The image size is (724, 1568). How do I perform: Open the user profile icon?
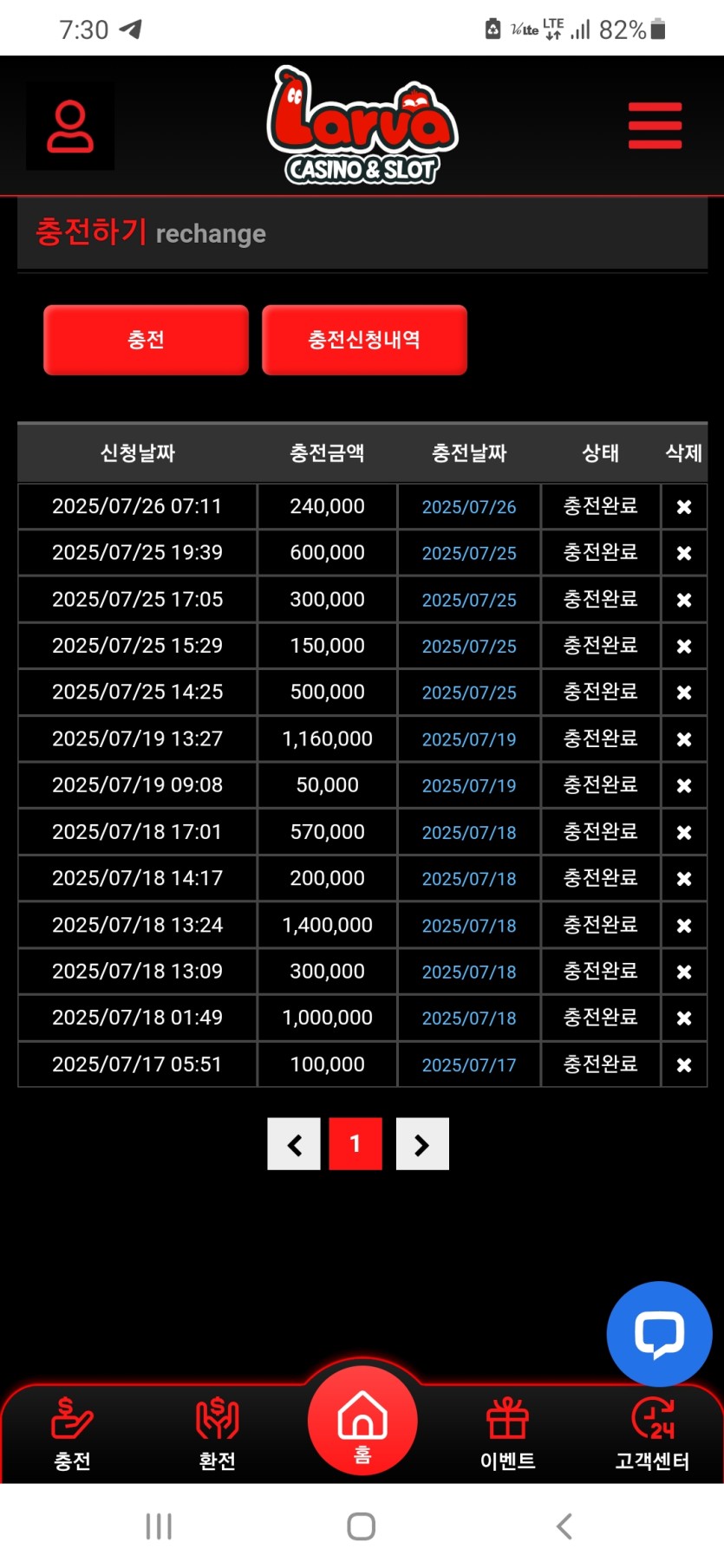pyautogui.click(x=69, y=127)
